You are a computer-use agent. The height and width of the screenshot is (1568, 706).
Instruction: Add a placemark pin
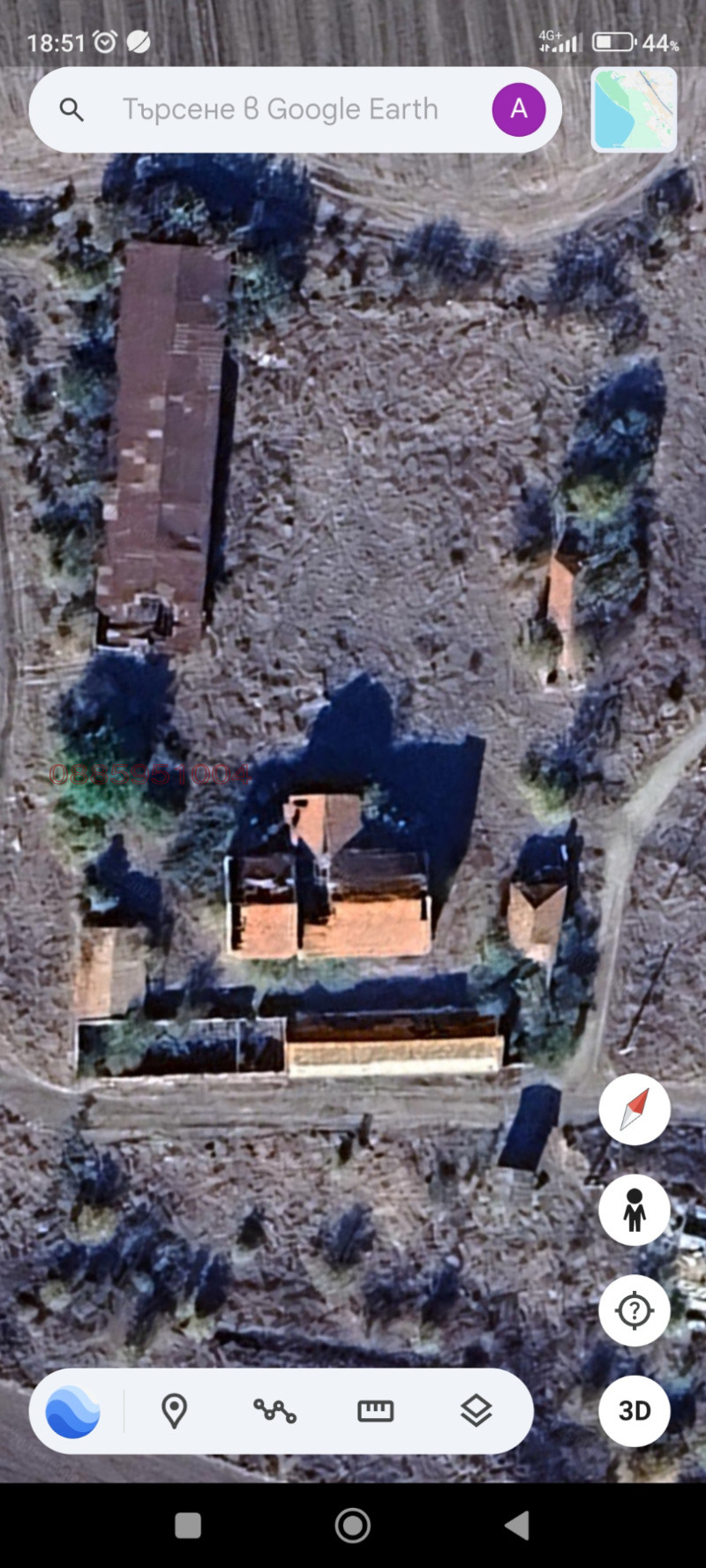[x=174, y=1411]
